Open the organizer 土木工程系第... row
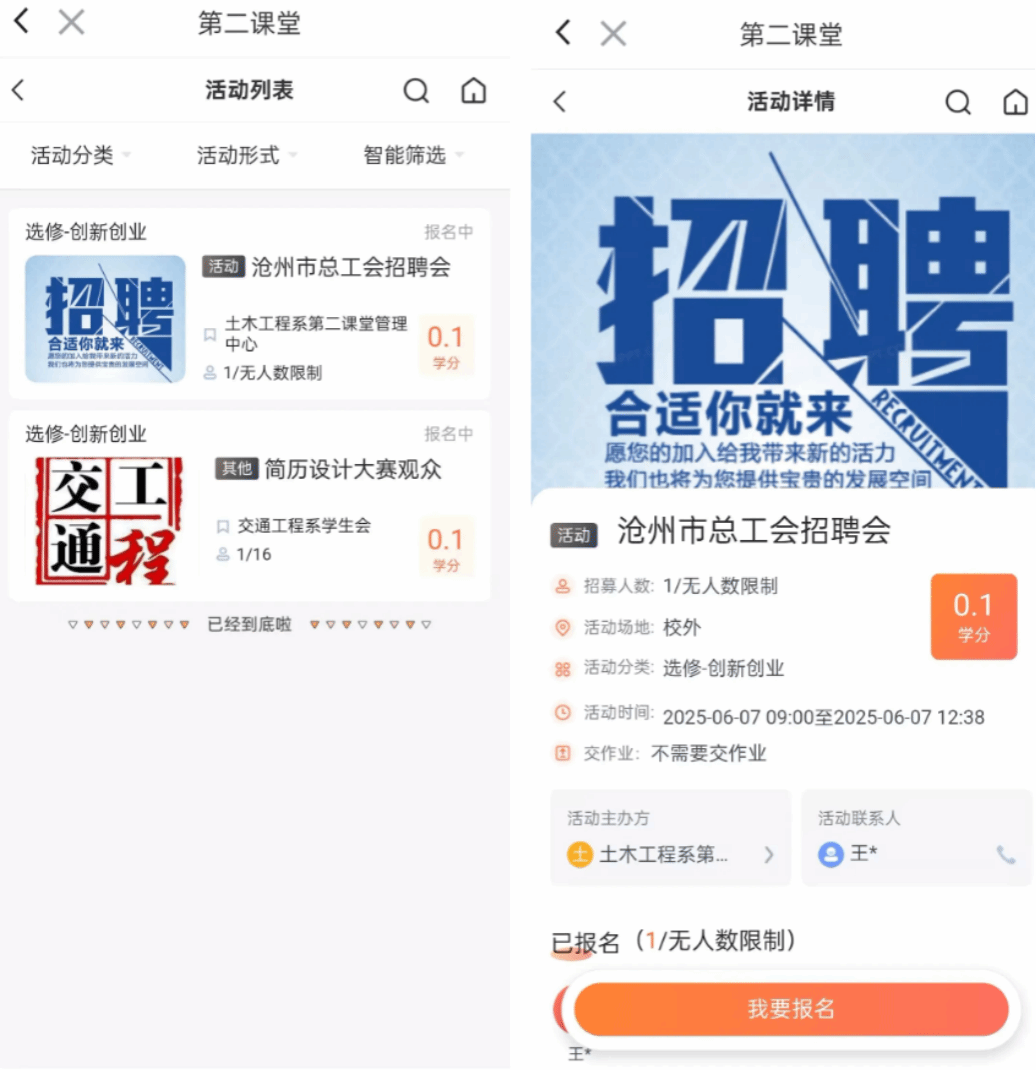 pos(670,854)
